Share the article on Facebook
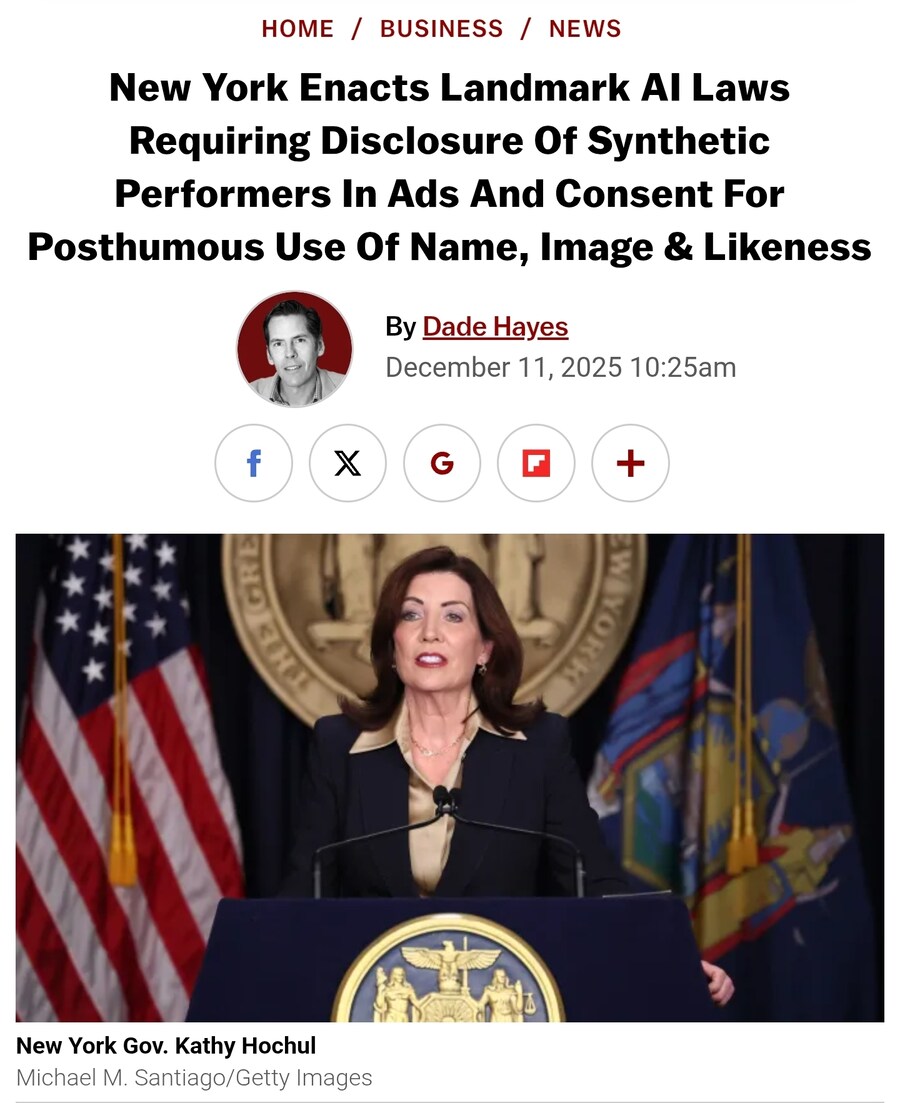The width and height of the screenshot is (900, 1103). (254, 463)
